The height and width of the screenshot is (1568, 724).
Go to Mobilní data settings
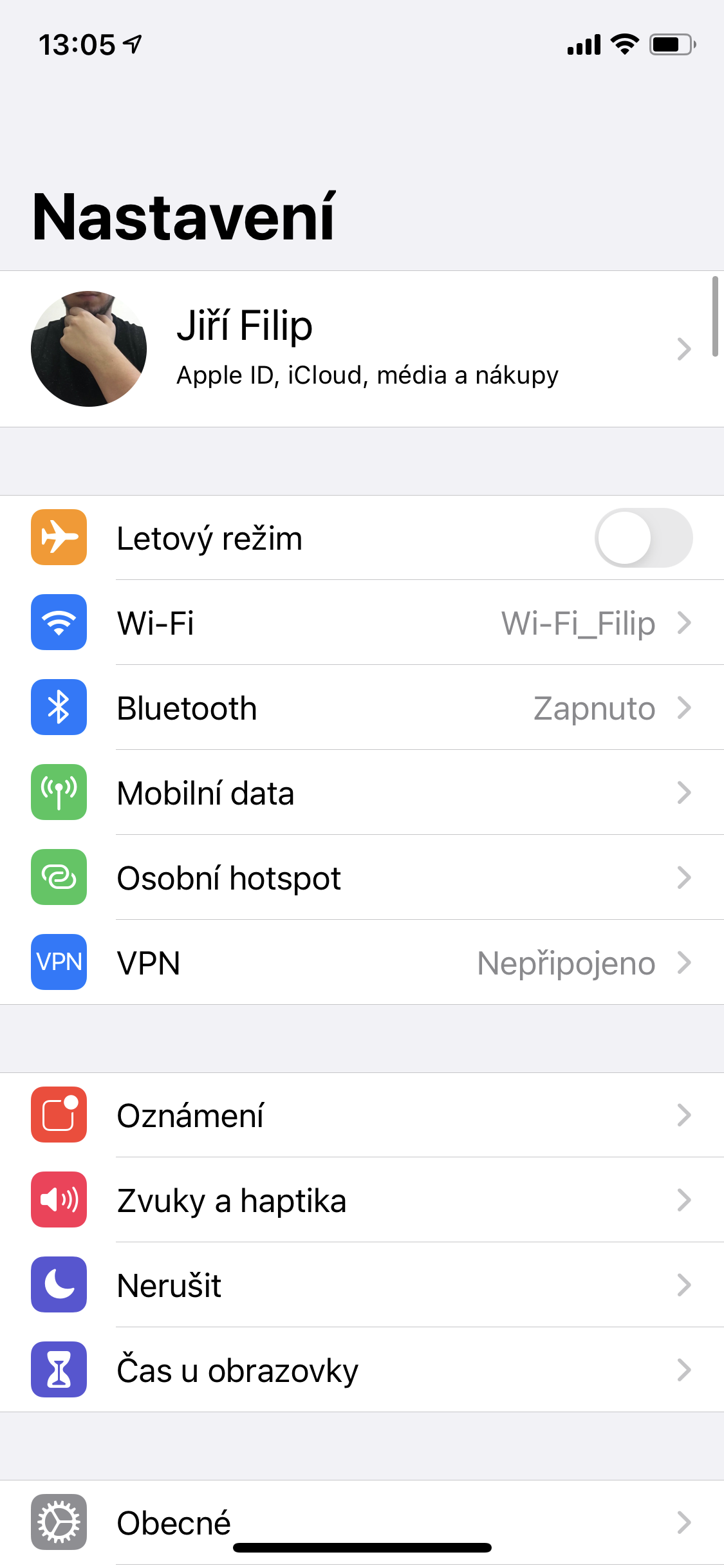coord(360,793)
